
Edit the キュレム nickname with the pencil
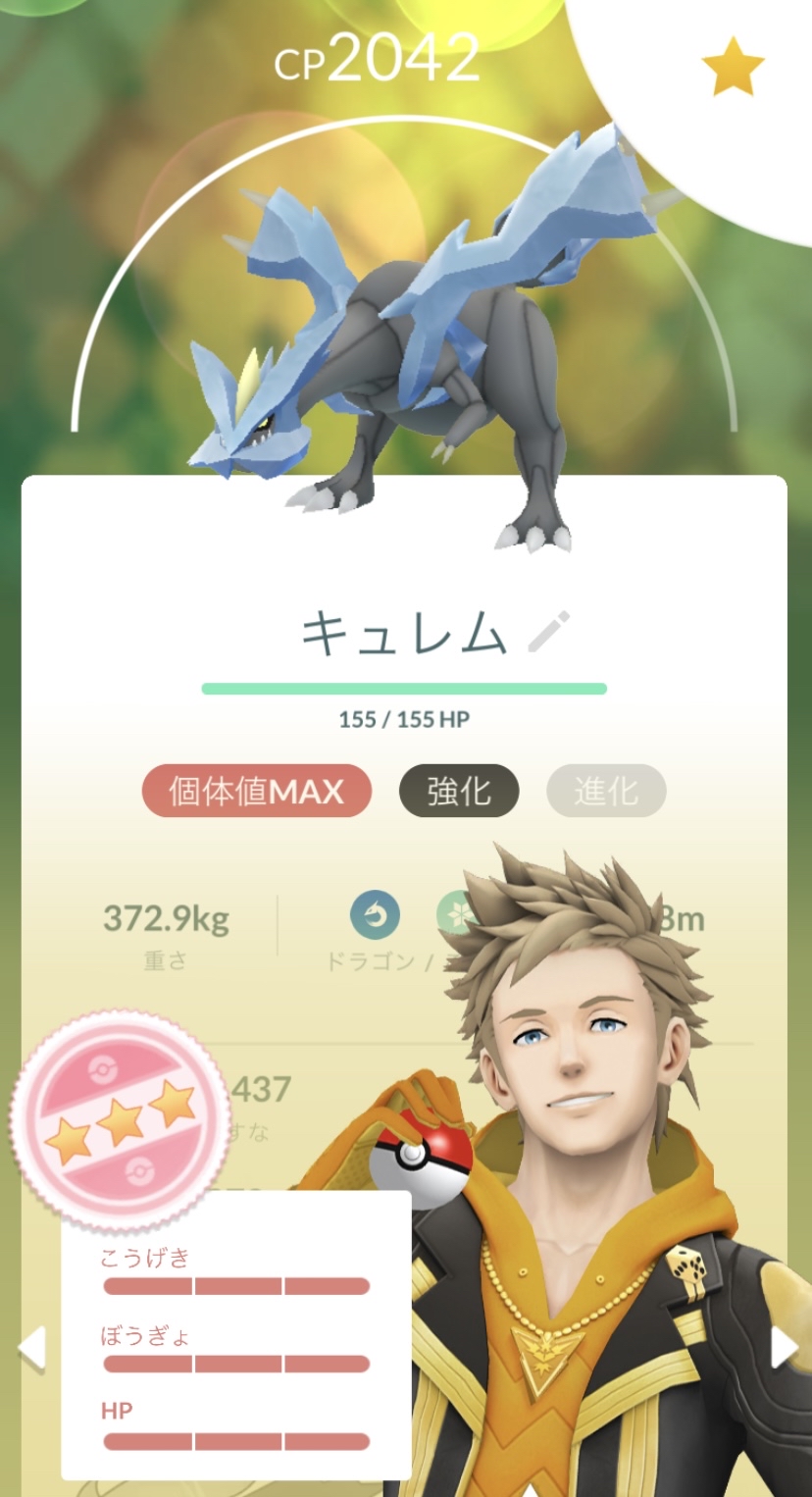click(548, 632)
